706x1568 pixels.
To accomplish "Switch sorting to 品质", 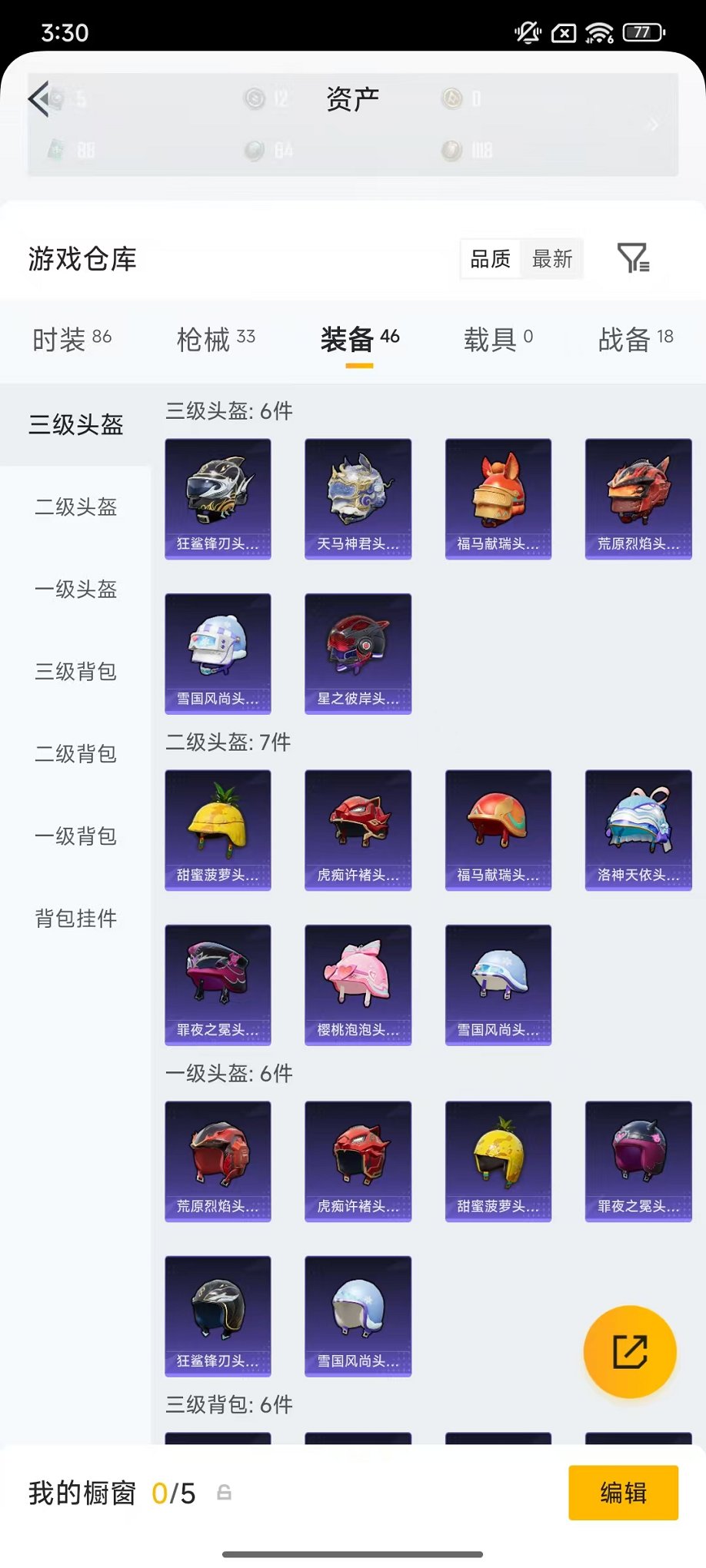I will pos(491,259).
